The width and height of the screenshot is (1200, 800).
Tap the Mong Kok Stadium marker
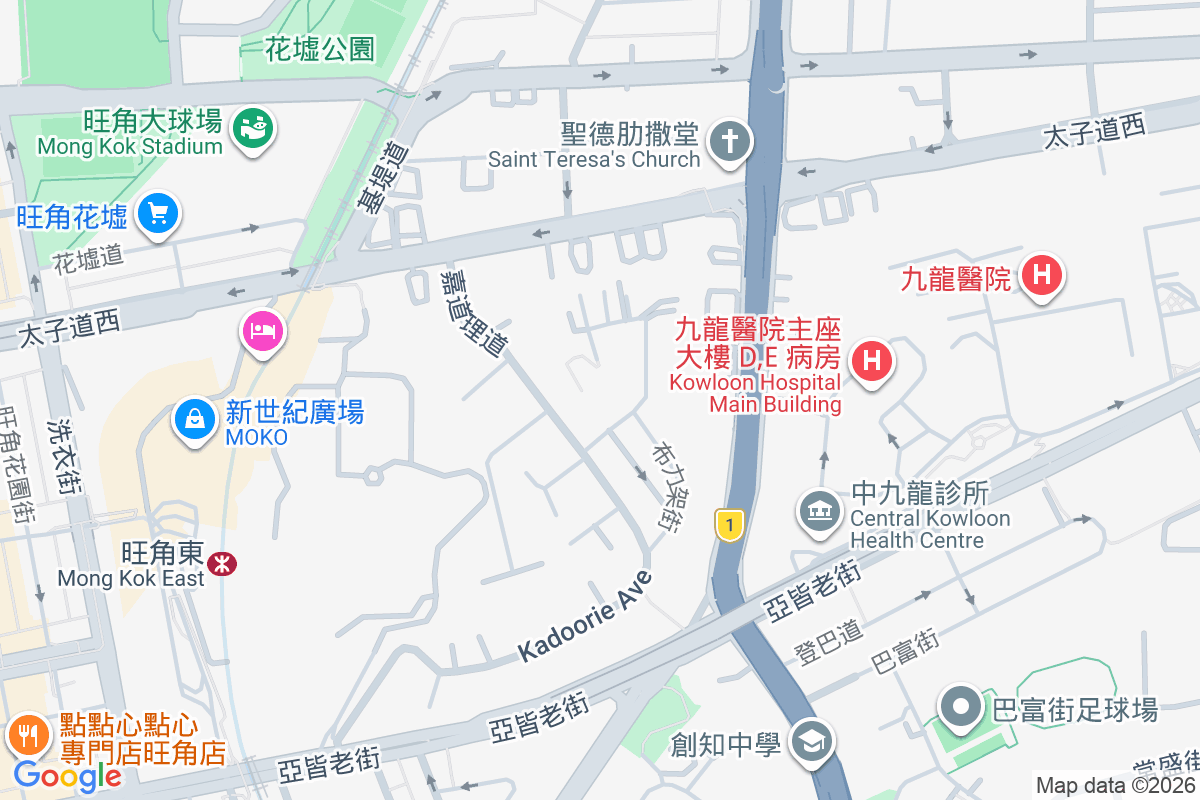click(254, 129)
